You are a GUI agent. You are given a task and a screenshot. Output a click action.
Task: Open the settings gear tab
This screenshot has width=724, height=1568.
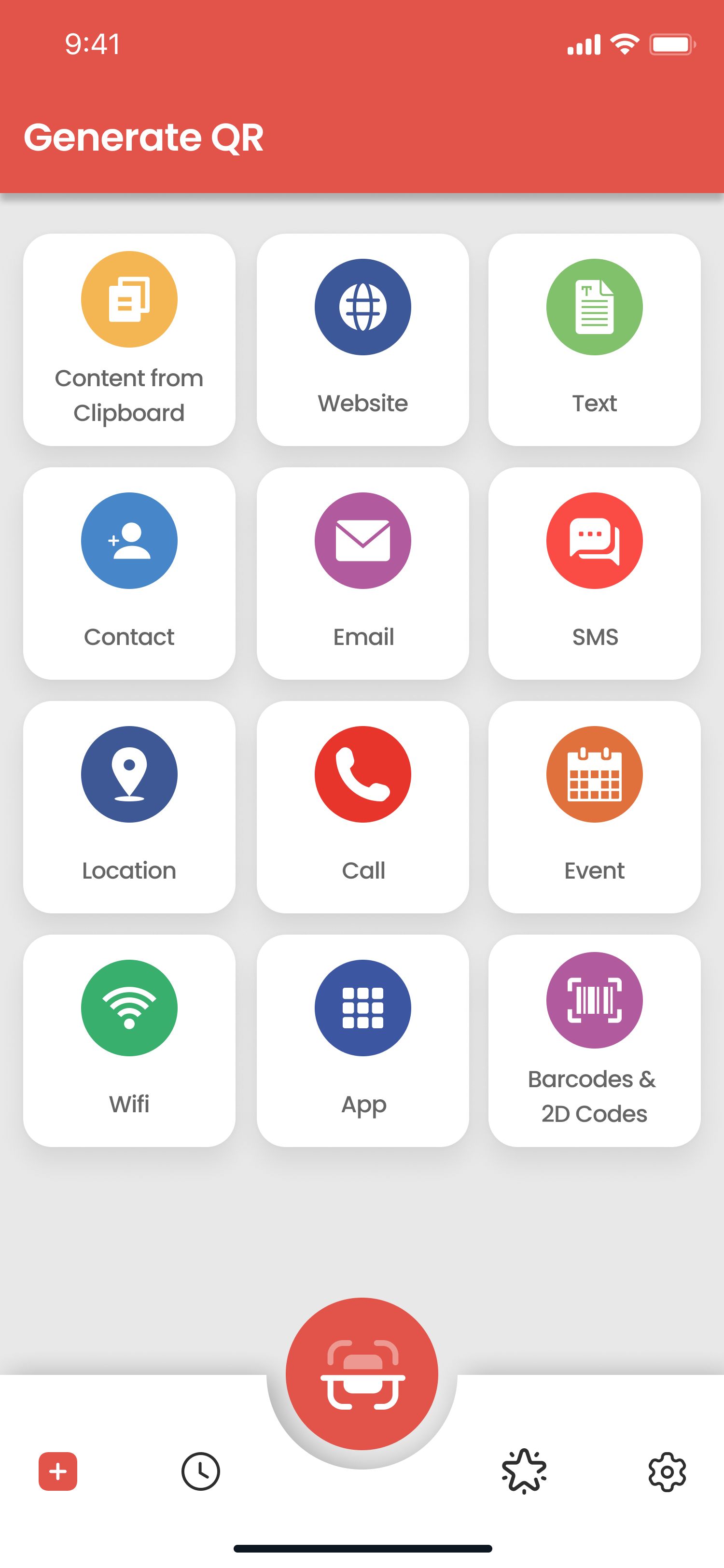668,1472
